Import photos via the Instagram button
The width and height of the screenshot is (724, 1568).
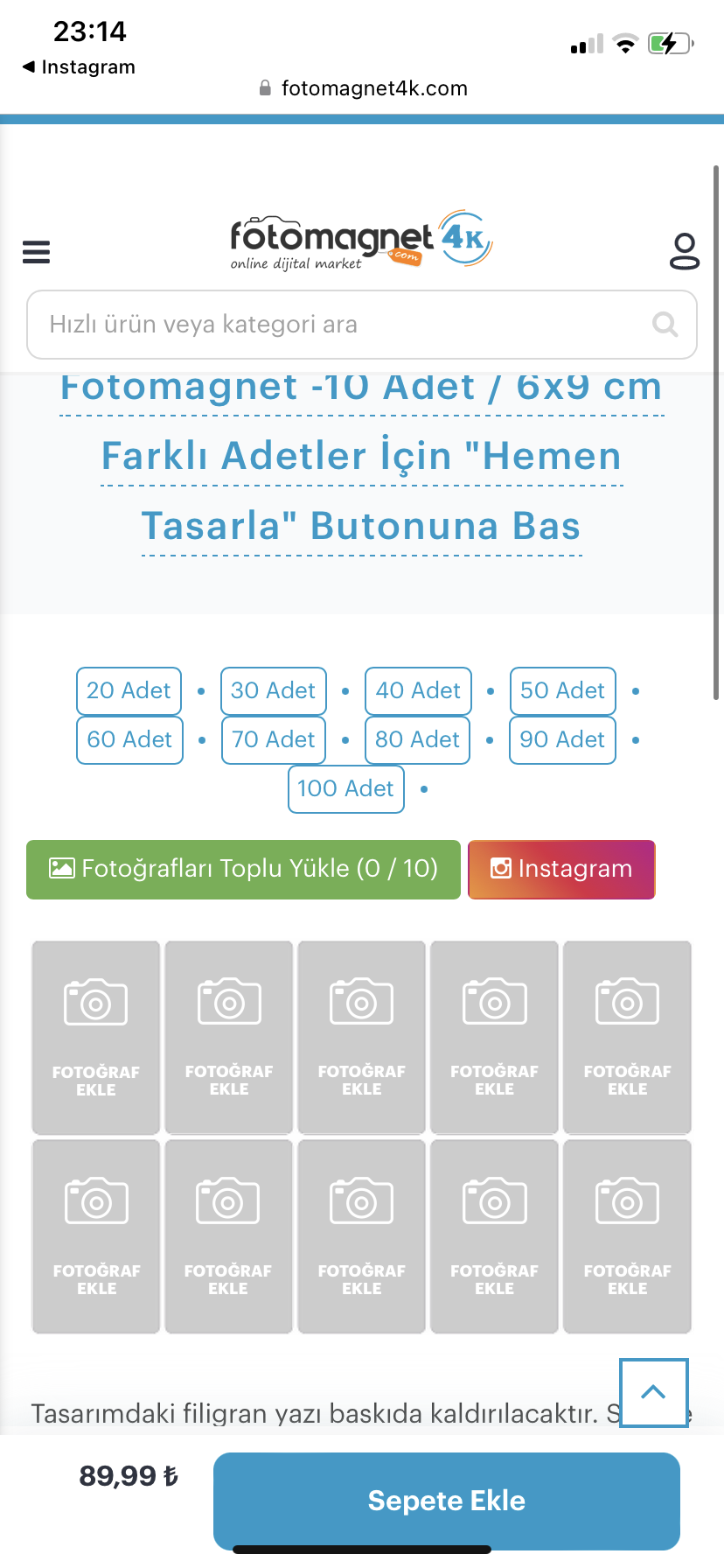point(561,869)
